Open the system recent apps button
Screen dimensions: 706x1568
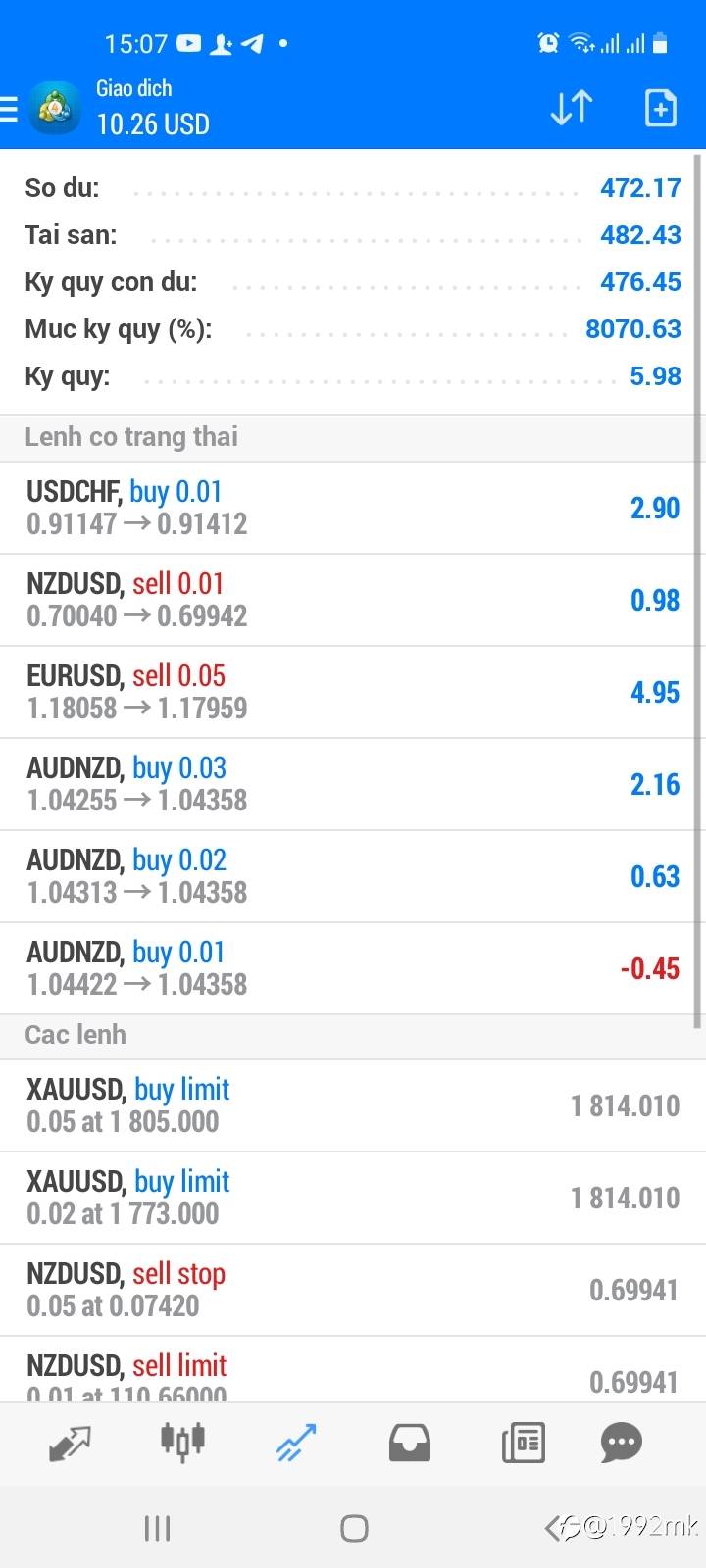pos(157,1528)
